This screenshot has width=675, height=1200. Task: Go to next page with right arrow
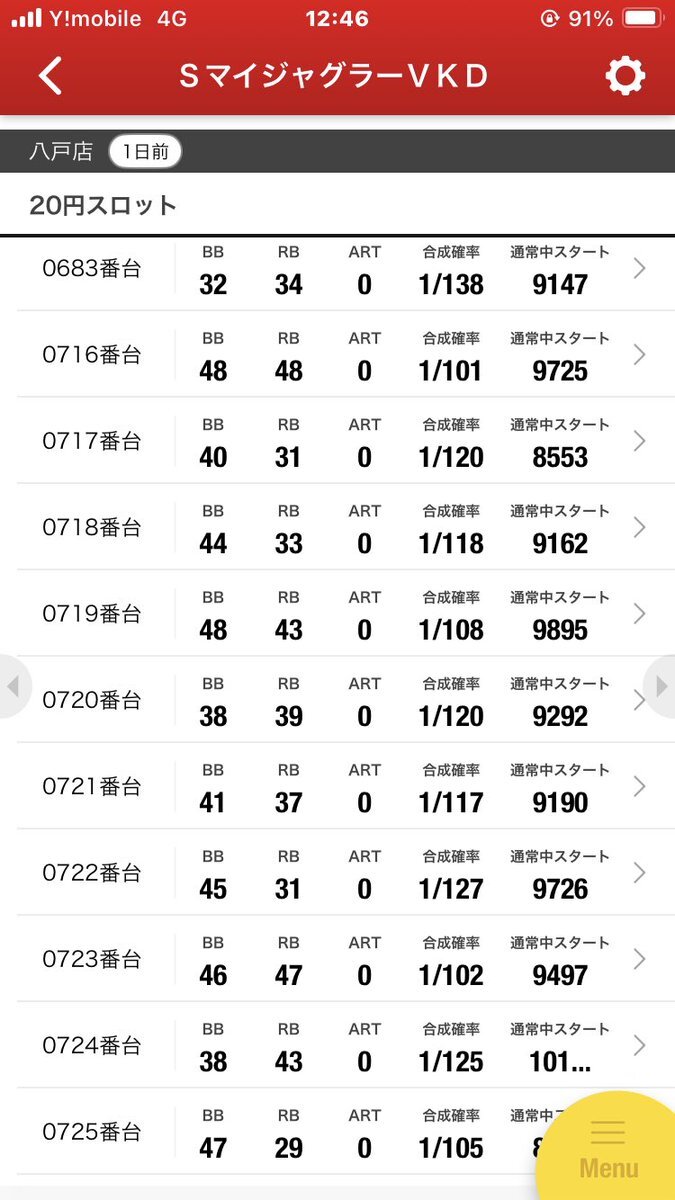pos(660,686)
